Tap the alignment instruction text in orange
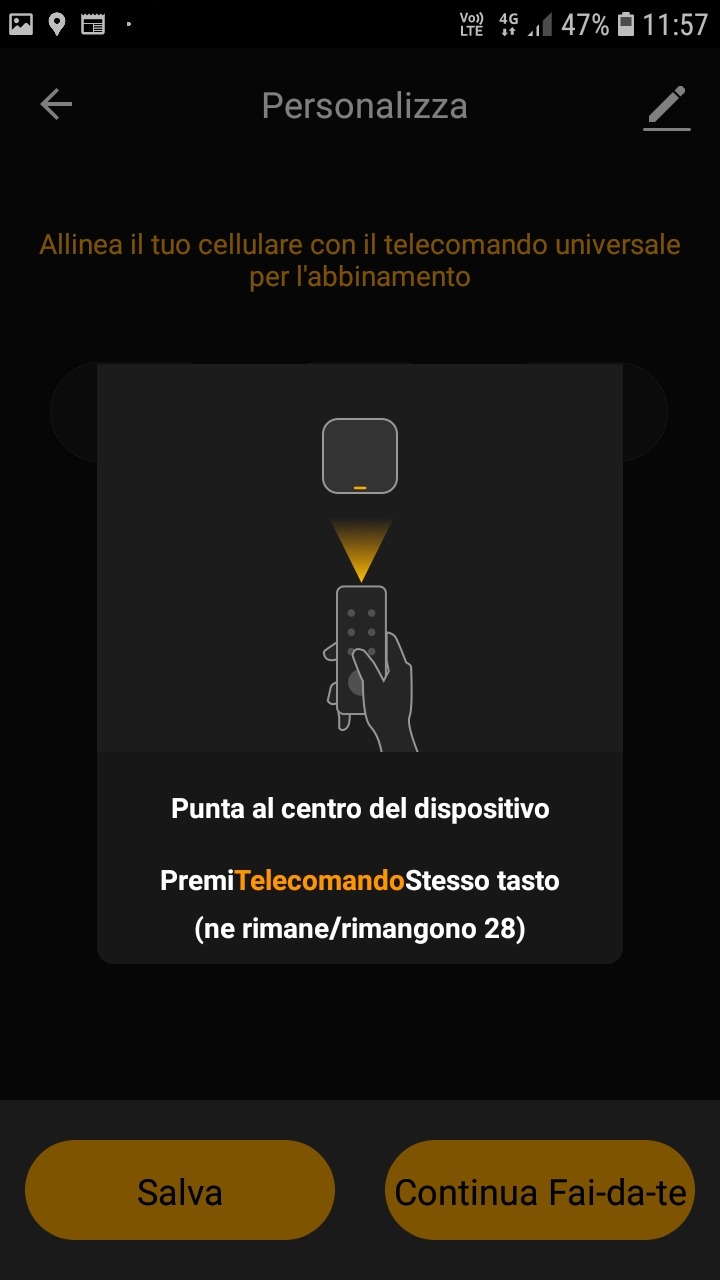This screenshot has height=1280, width=720. [x=360, y=258]
